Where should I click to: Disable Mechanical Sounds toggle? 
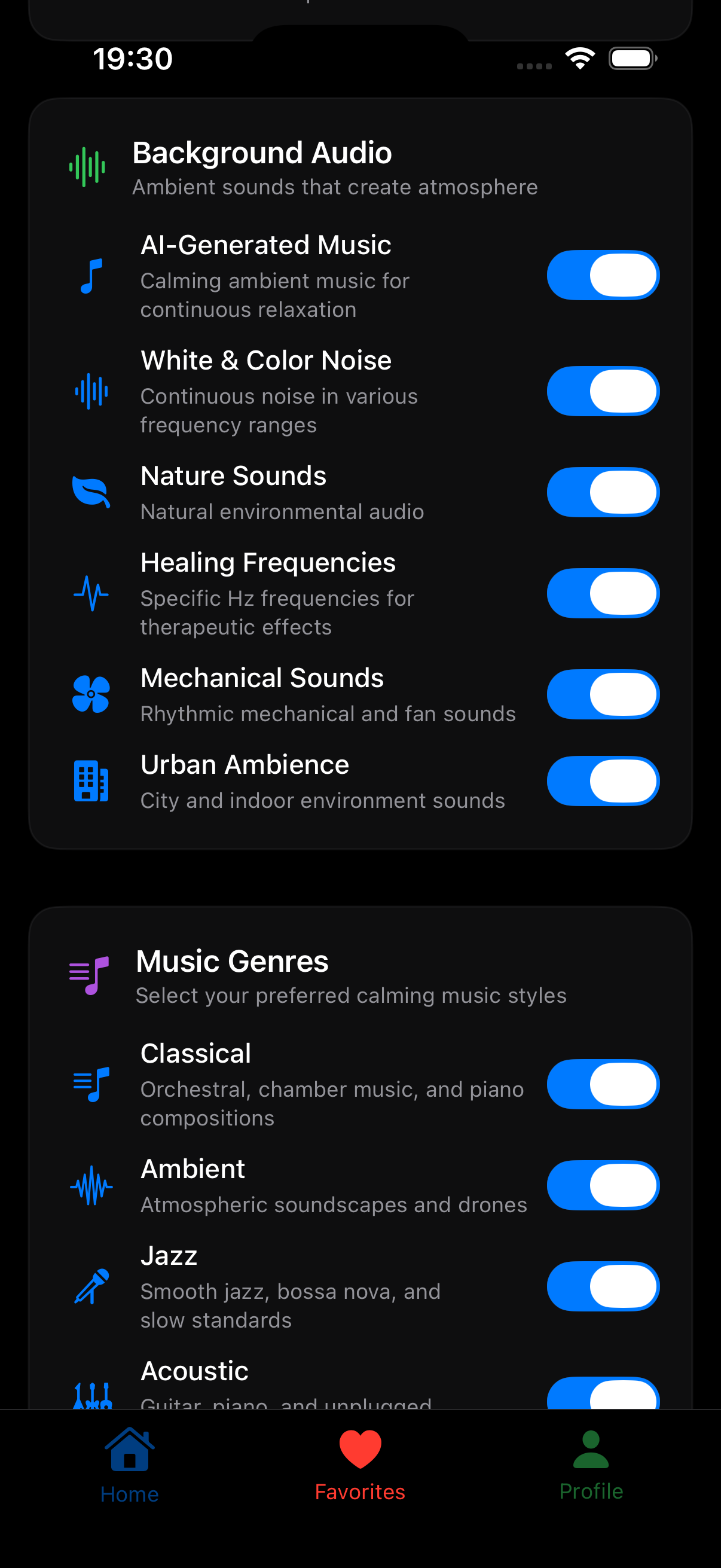pos(603,694)
